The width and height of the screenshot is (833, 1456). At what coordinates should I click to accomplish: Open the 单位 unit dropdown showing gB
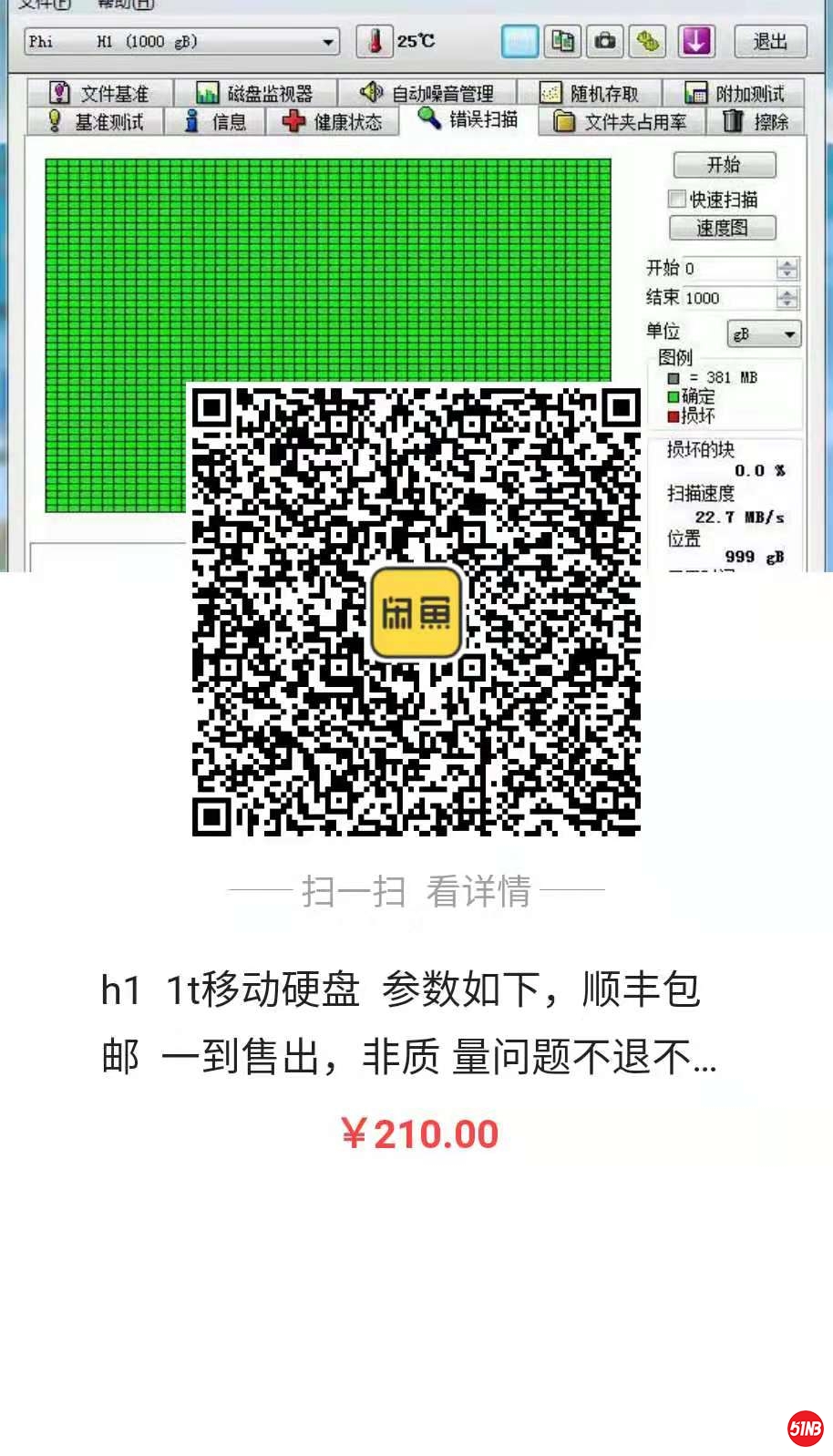tap(762, 333)
